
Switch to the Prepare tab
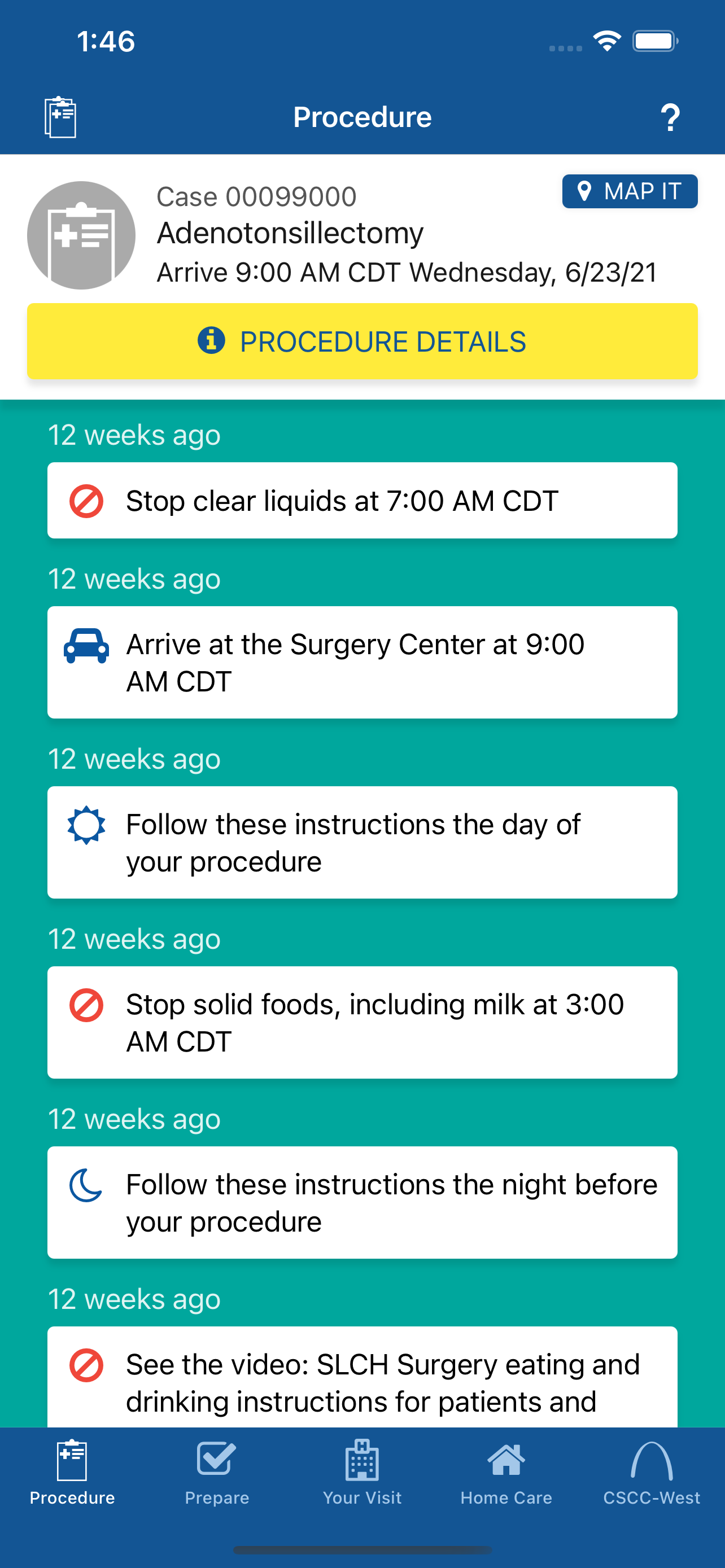[217, 1479]
